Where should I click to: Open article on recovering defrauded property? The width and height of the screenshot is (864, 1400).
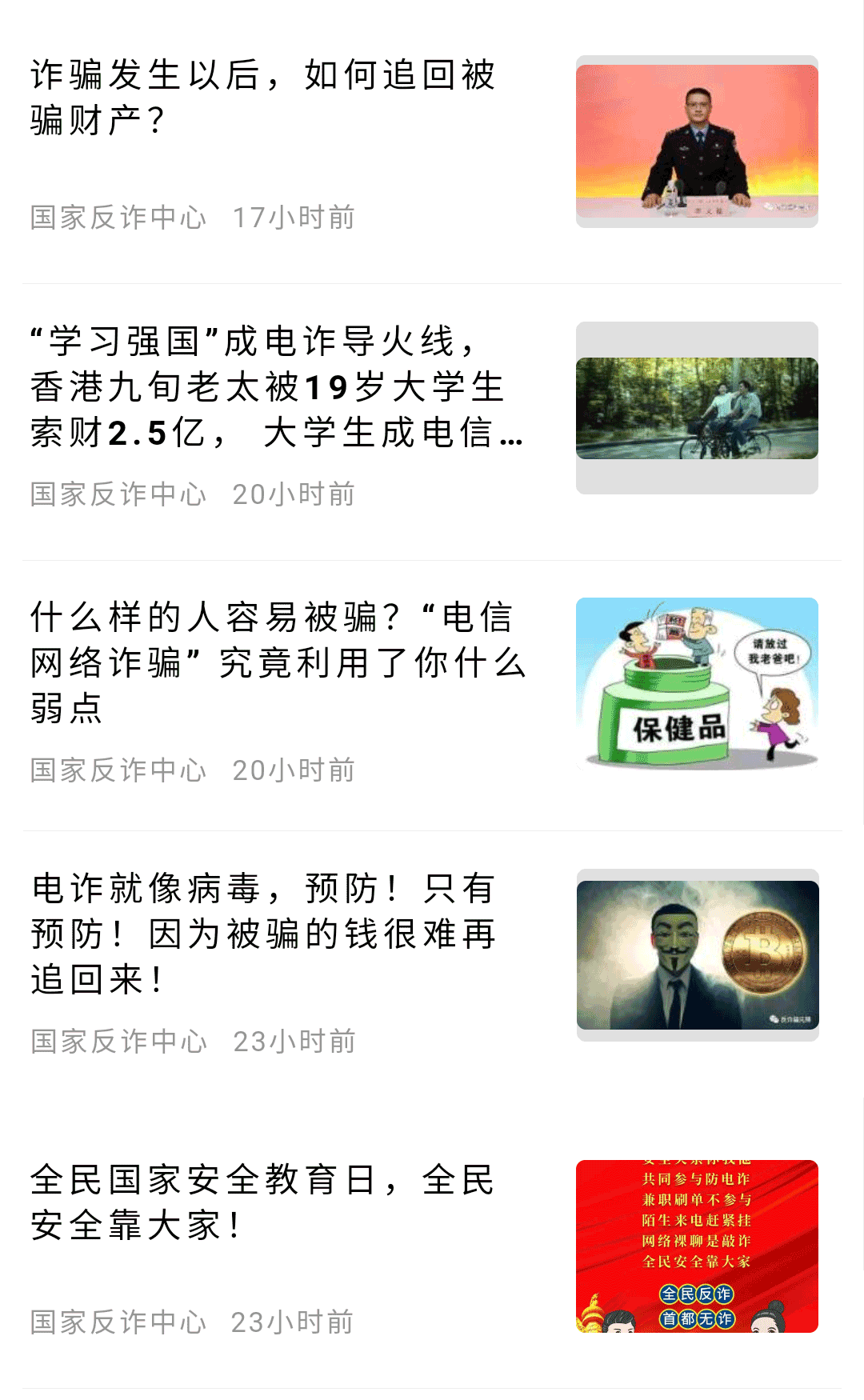pyautogui.click(x=264, y=98)
